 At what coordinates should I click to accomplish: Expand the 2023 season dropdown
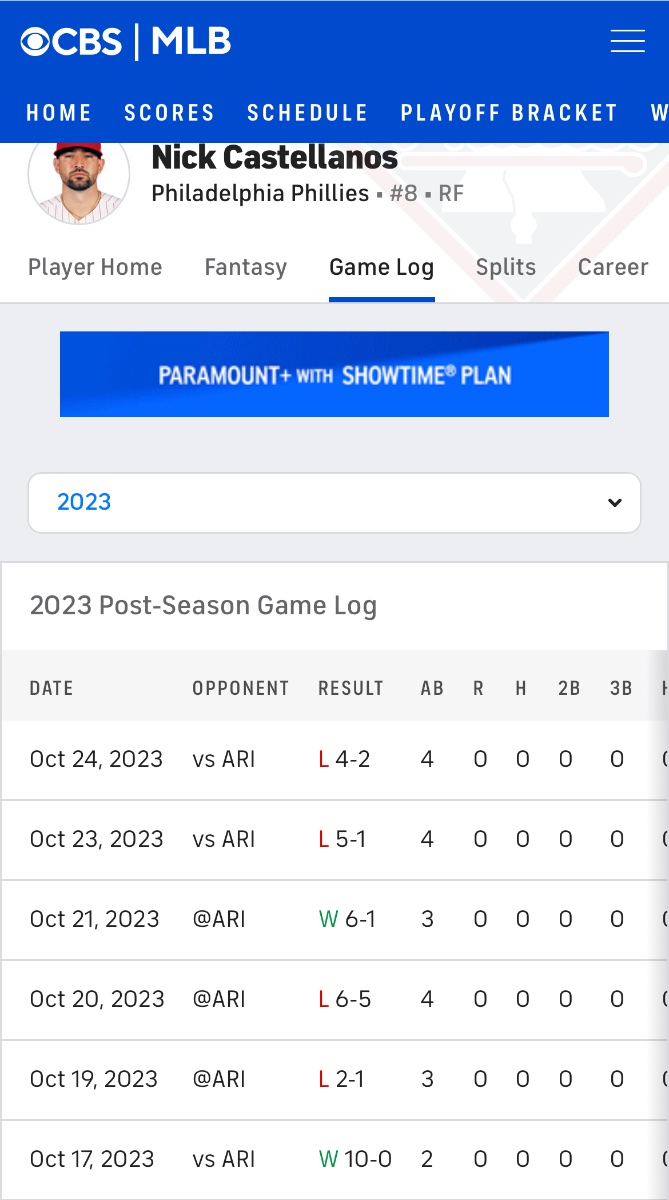(x=334, y=502)
